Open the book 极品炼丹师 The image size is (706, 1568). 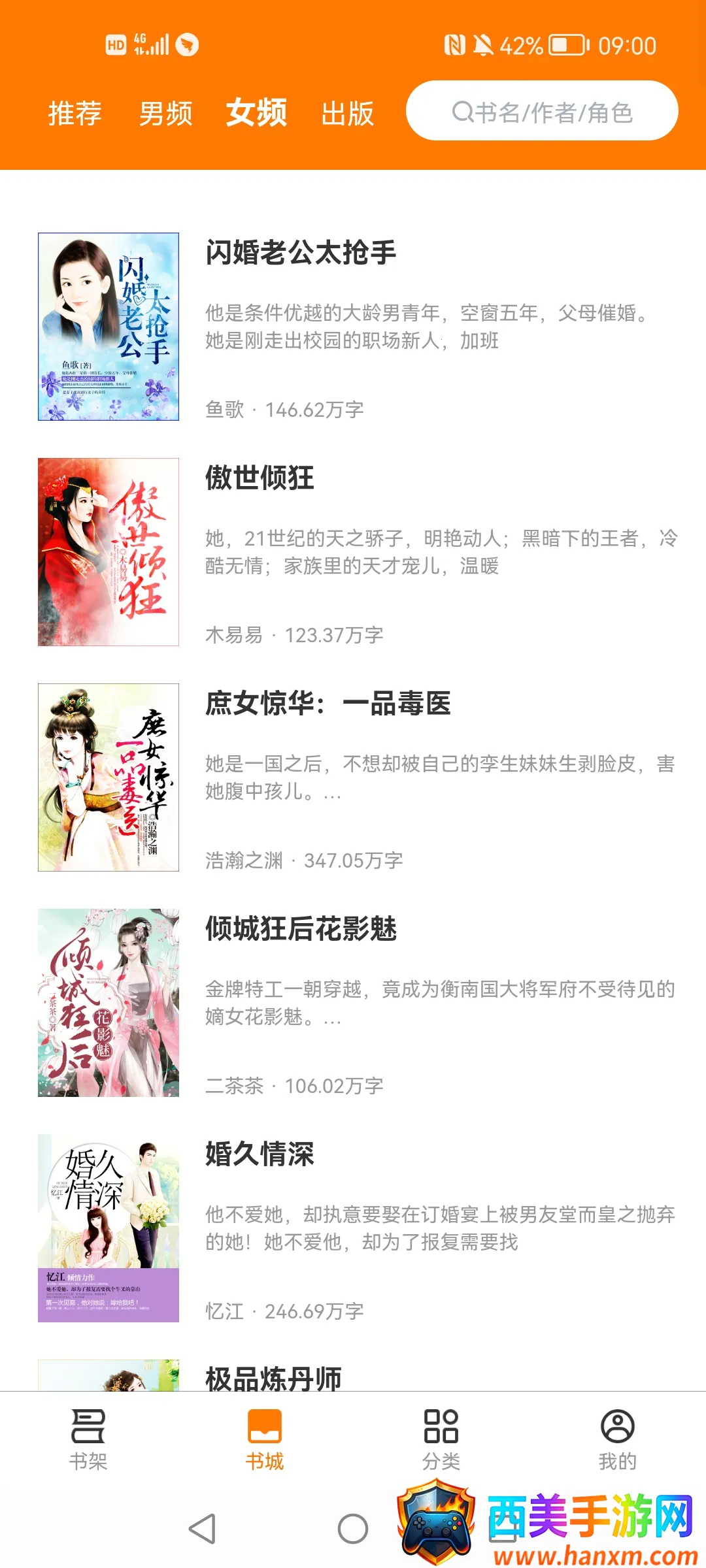pos(273,1377)
